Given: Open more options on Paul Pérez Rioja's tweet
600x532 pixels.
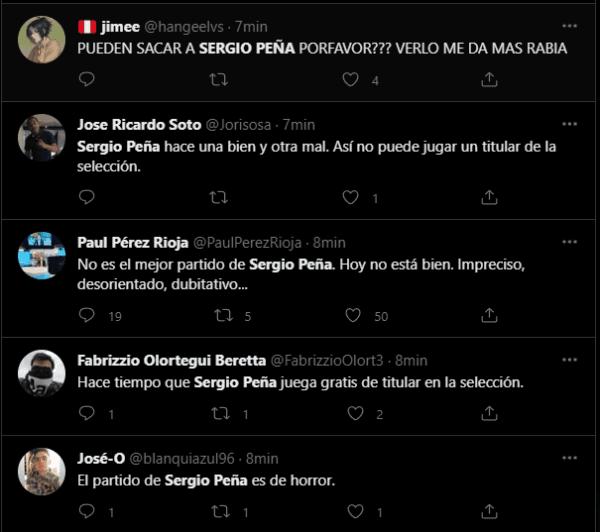Looking at the screenshot, I should (x=570, y=241).
